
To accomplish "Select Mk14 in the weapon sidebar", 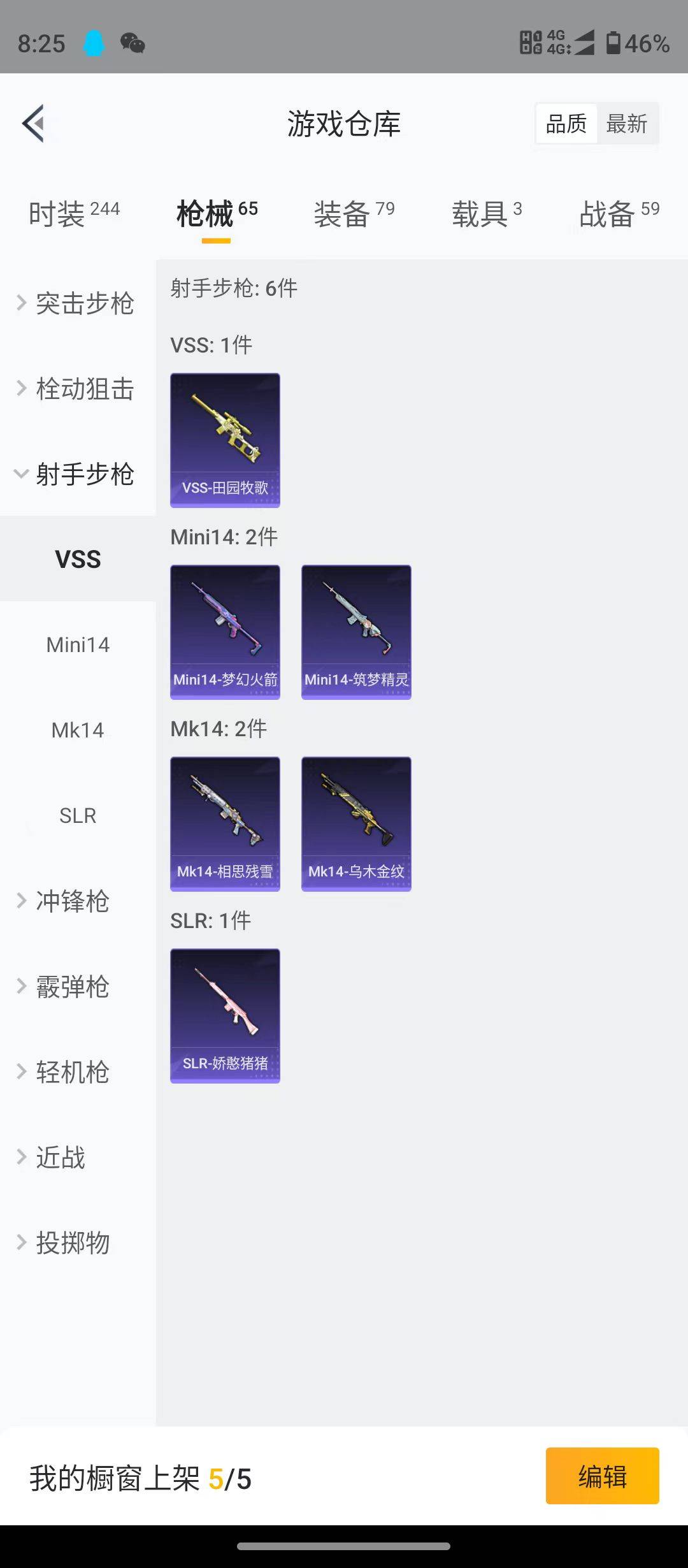I will 78,730.
